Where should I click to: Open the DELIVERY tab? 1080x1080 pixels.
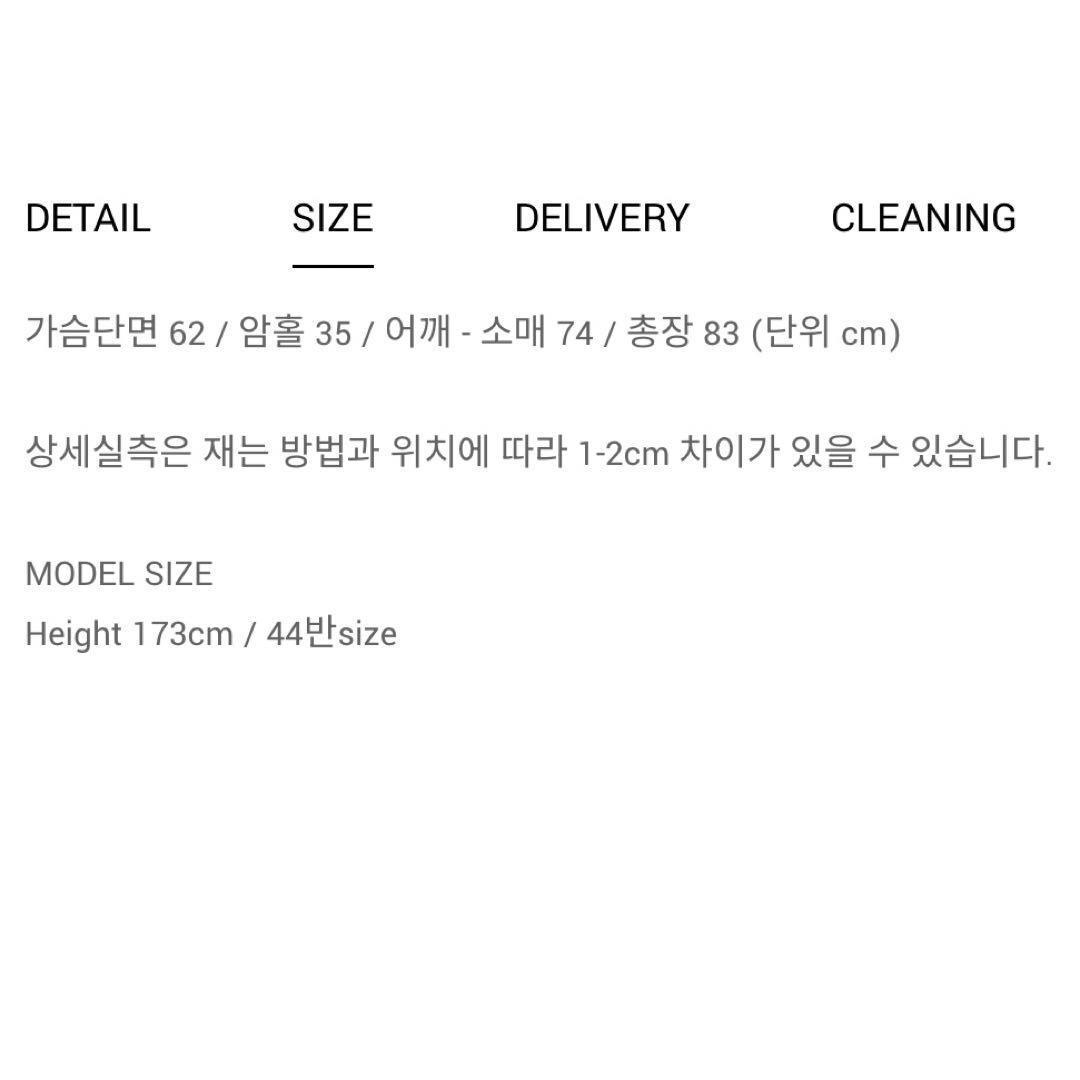click(602, 218)
